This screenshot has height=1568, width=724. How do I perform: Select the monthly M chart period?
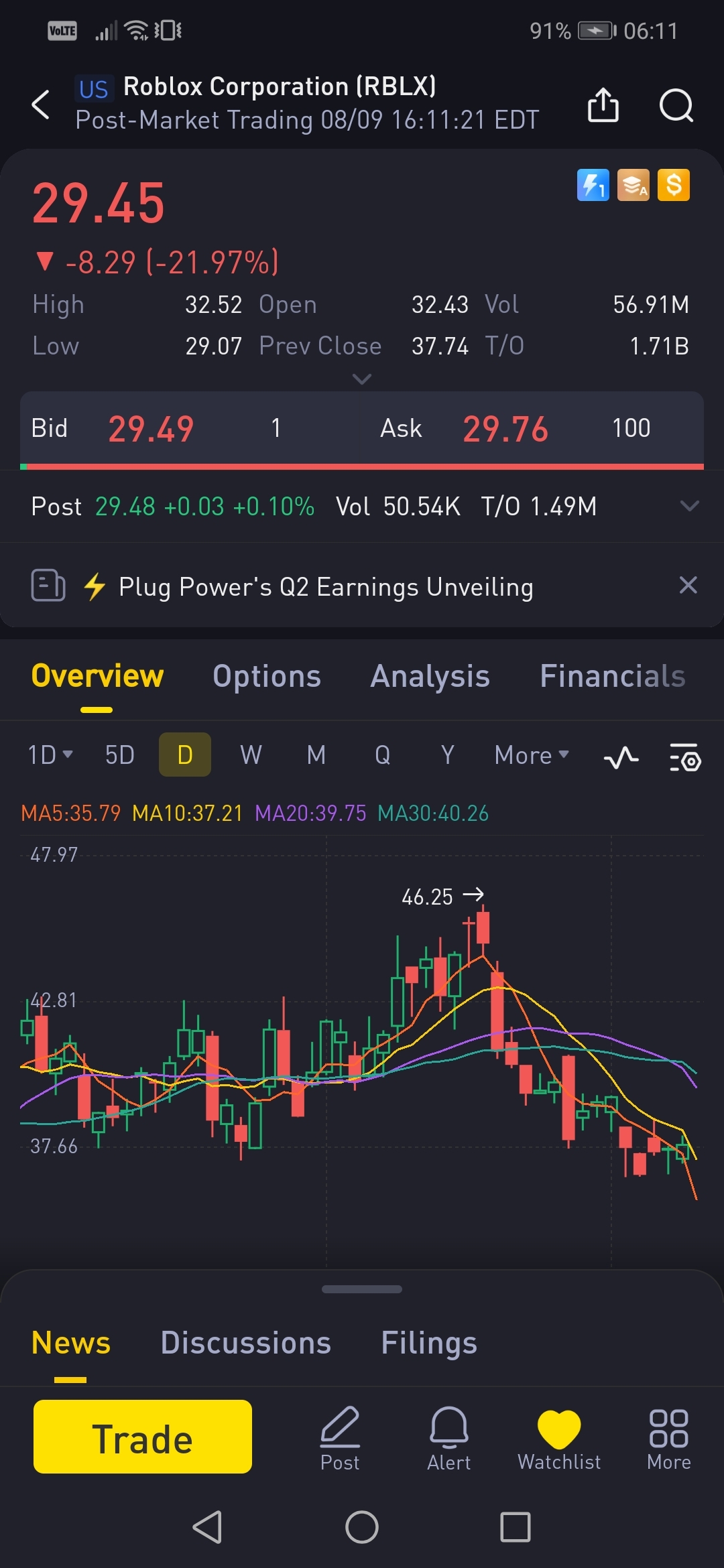[316, 755]
